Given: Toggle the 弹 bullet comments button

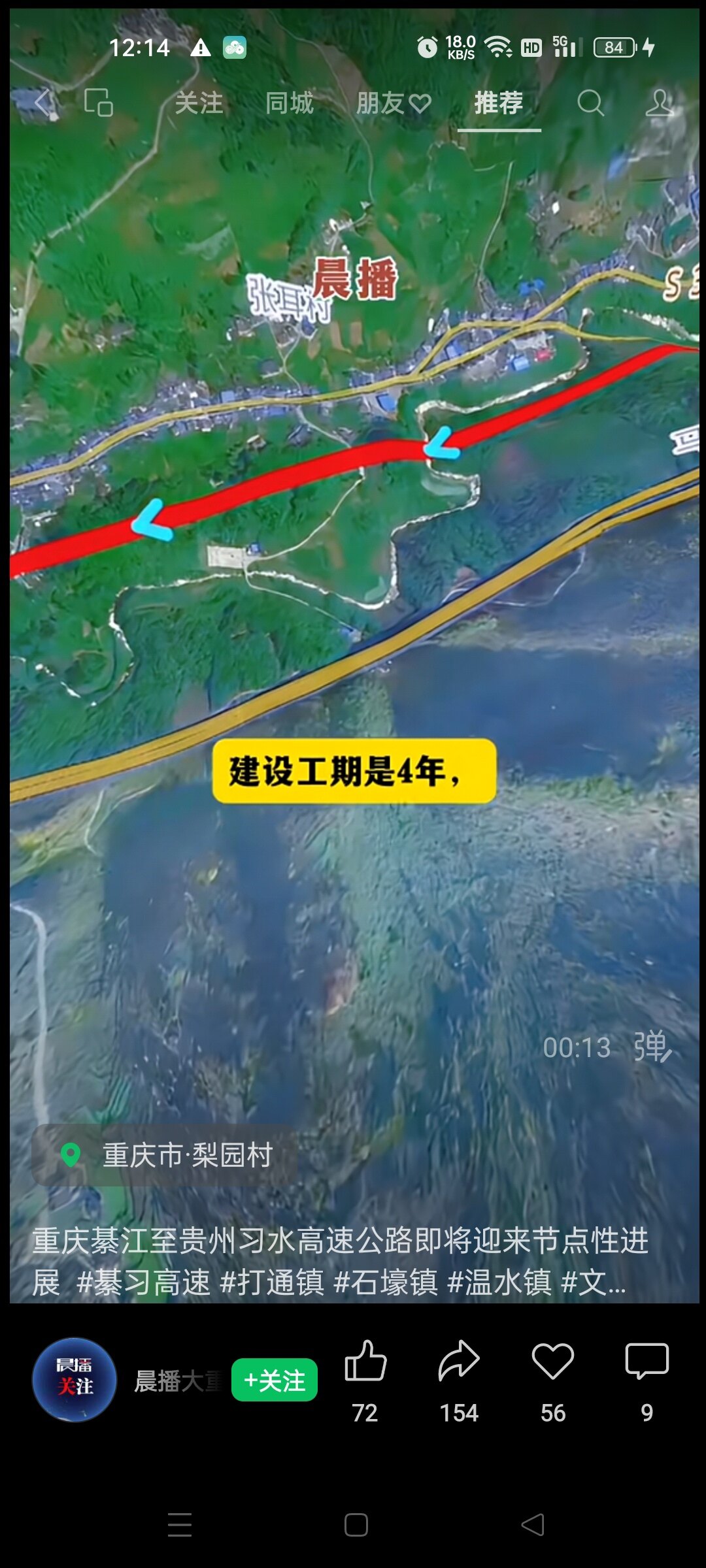Looking at the screenshot, I should (x=652, y=1047).
